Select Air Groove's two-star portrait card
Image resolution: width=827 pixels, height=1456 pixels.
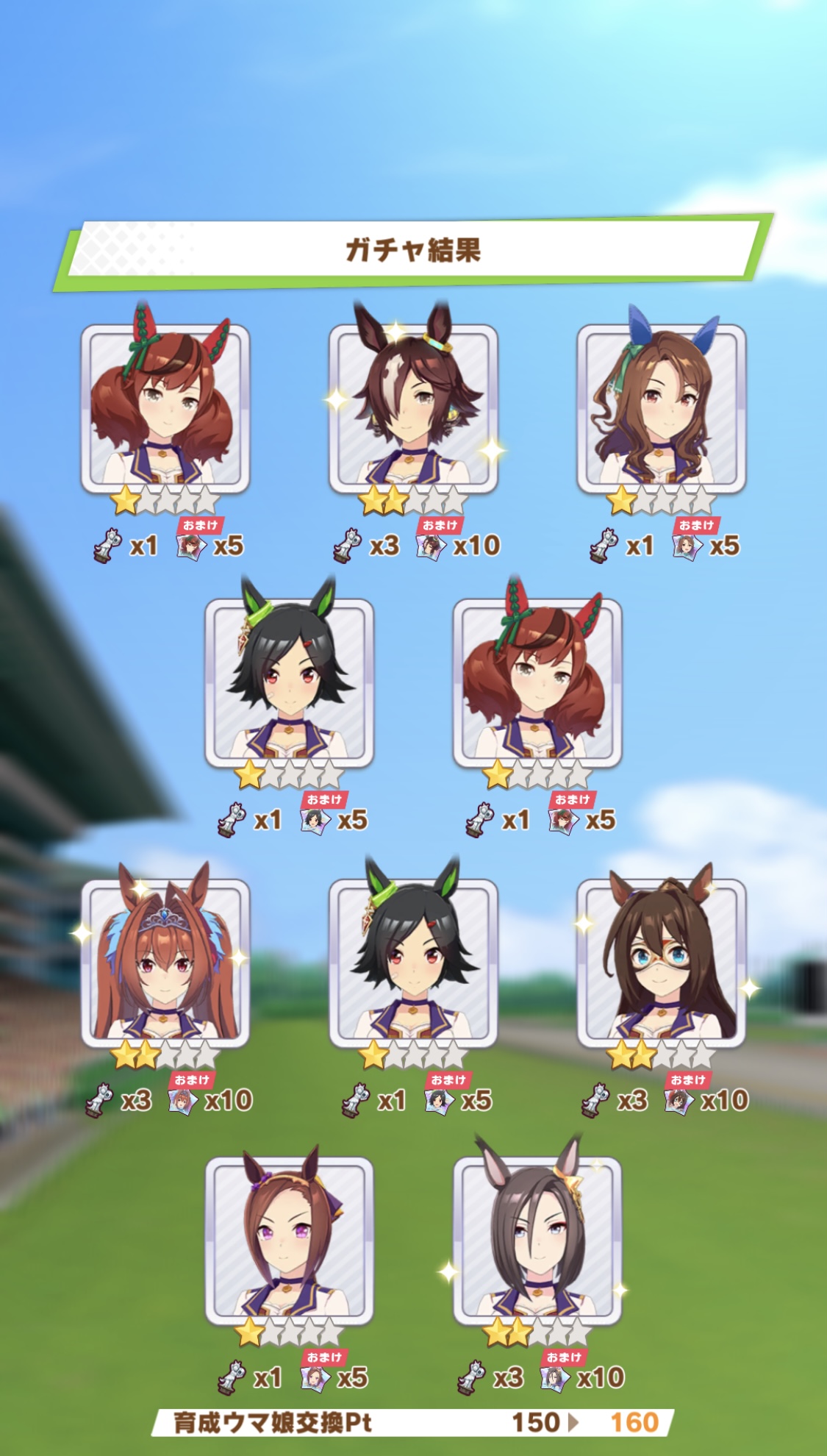[537, 1241]
